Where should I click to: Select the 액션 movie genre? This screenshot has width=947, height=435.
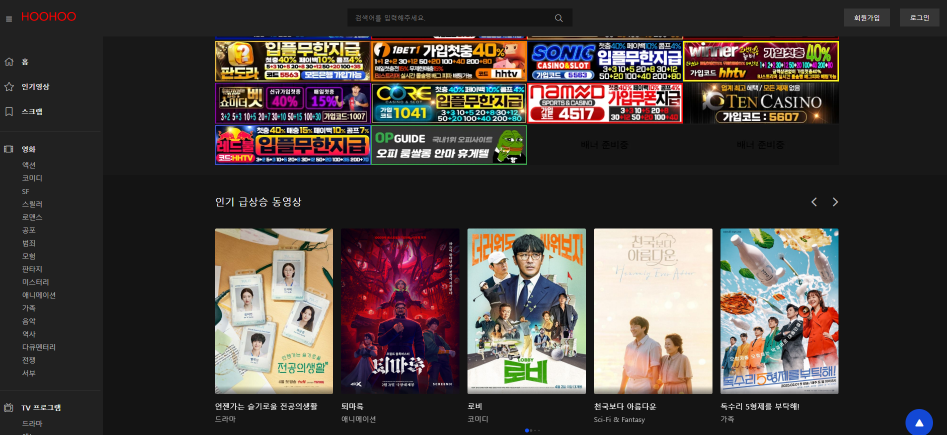click(29, 164)
